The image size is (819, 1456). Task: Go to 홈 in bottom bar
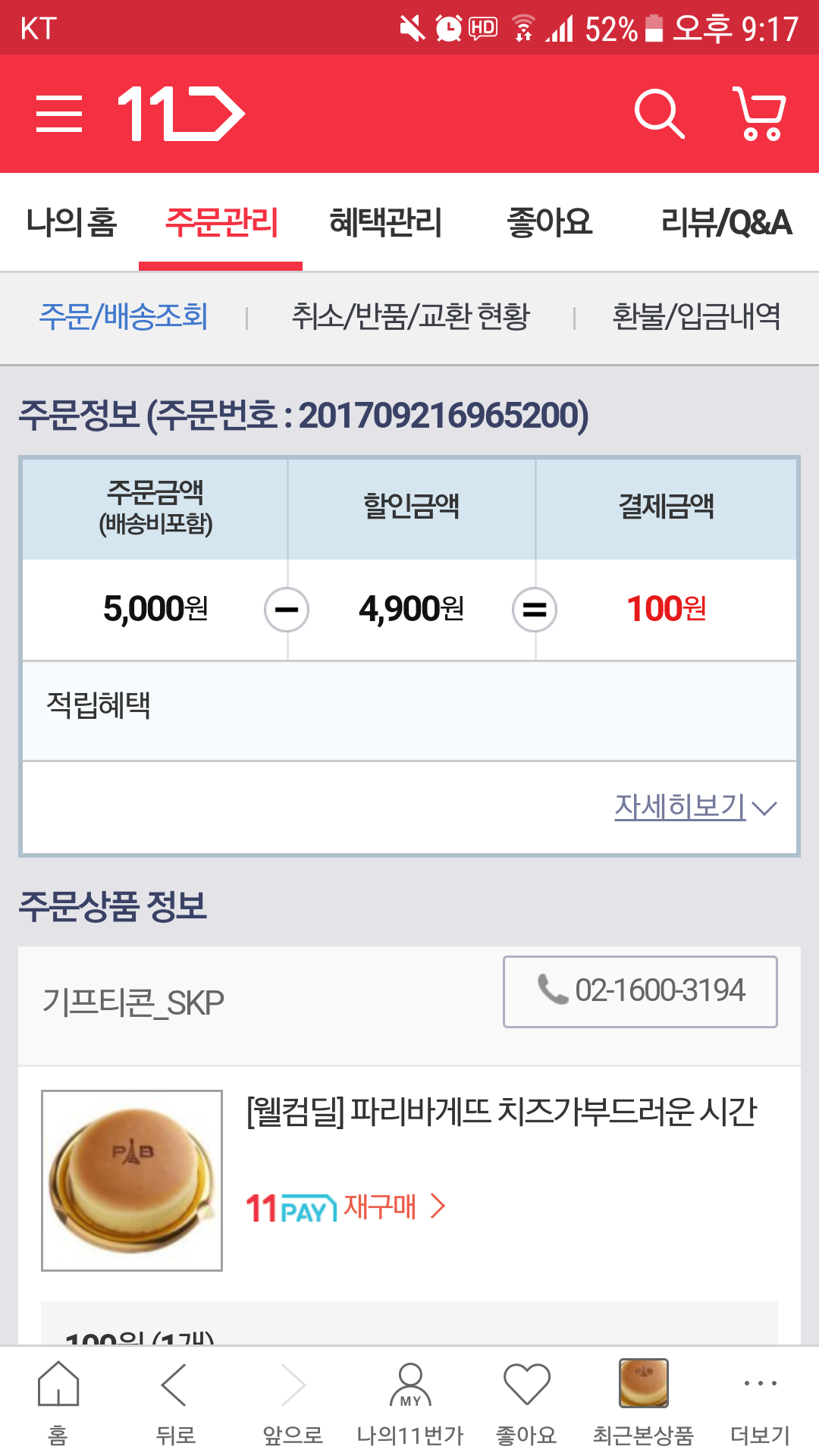58,1402
